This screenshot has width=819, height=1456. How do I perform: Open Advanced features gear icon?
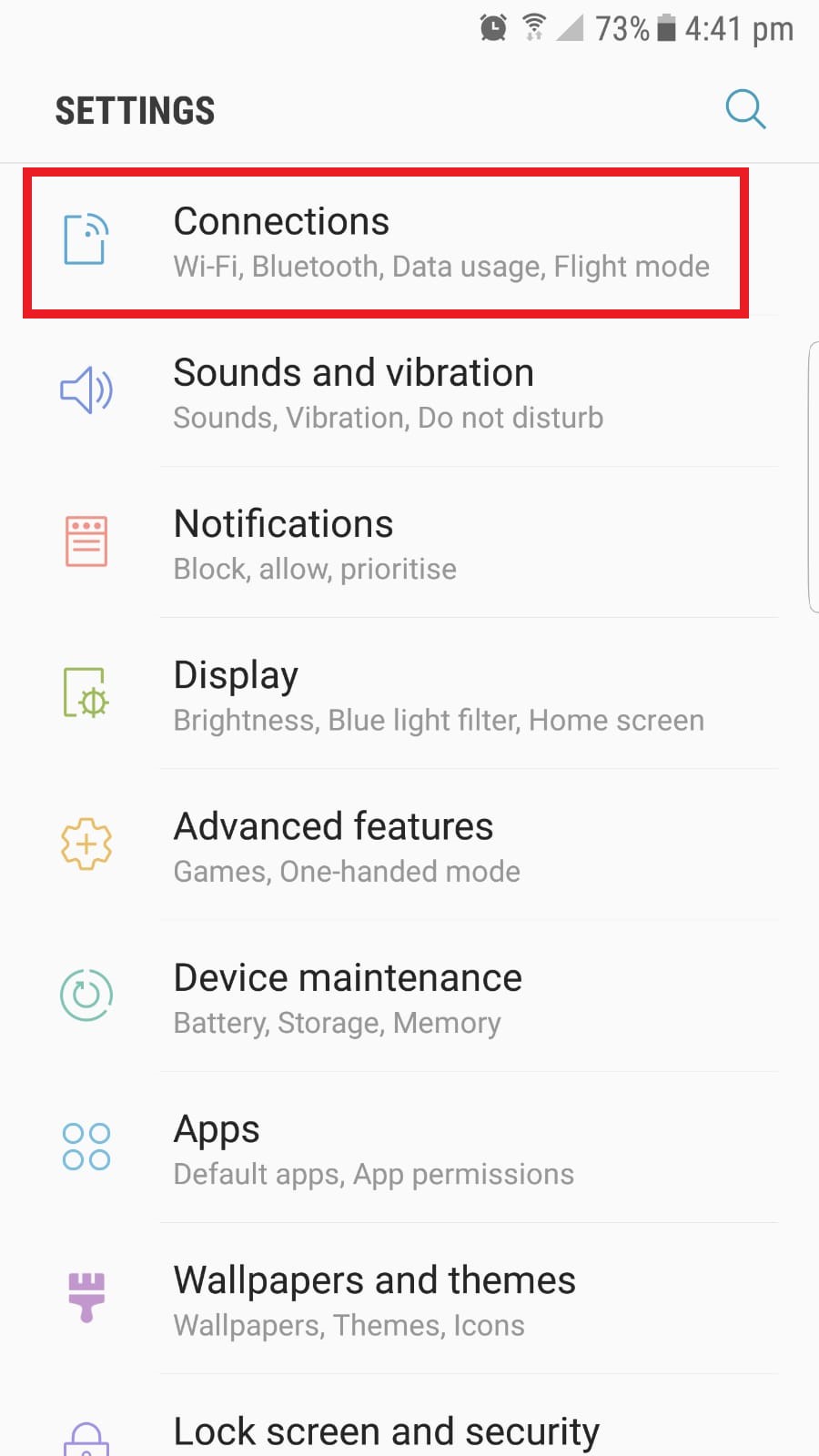86,844
